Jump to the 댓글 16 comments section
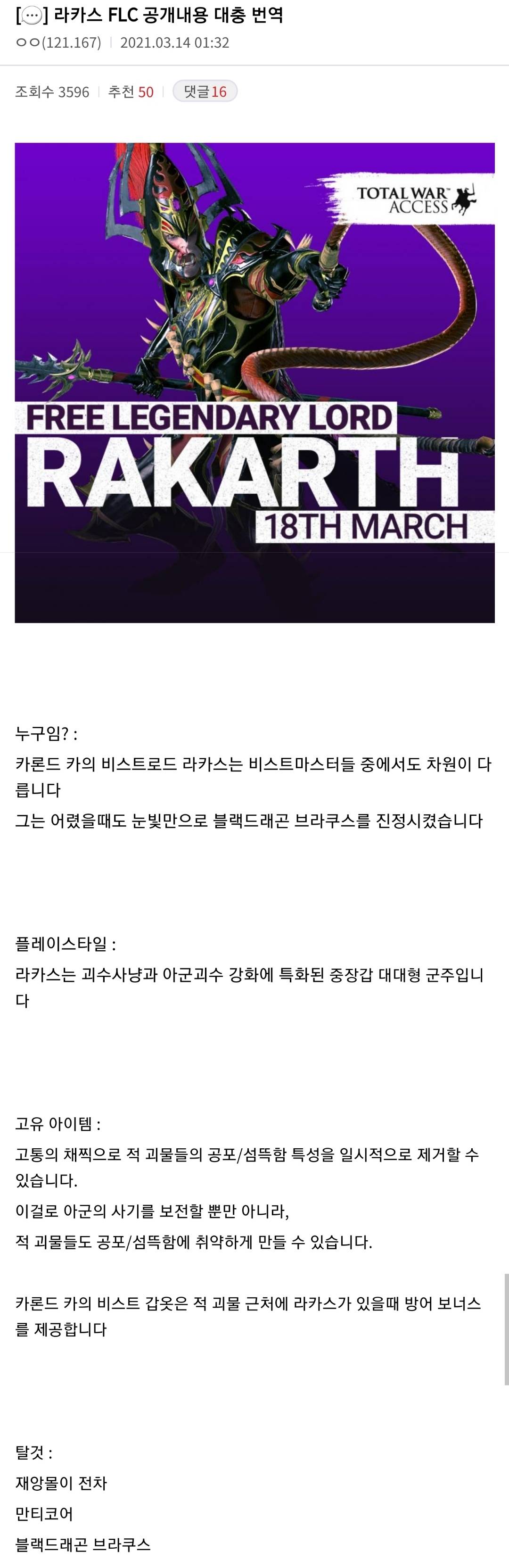509x1568 pixels. point(205,91)
